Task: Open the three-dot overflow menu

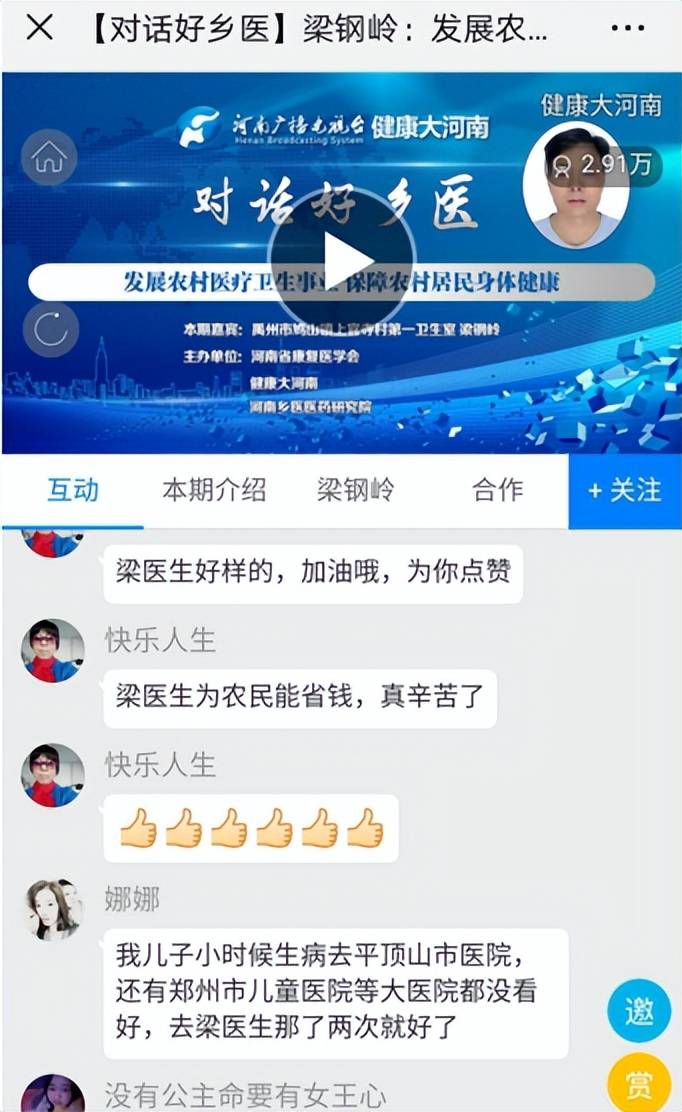Action: [627, 29]
